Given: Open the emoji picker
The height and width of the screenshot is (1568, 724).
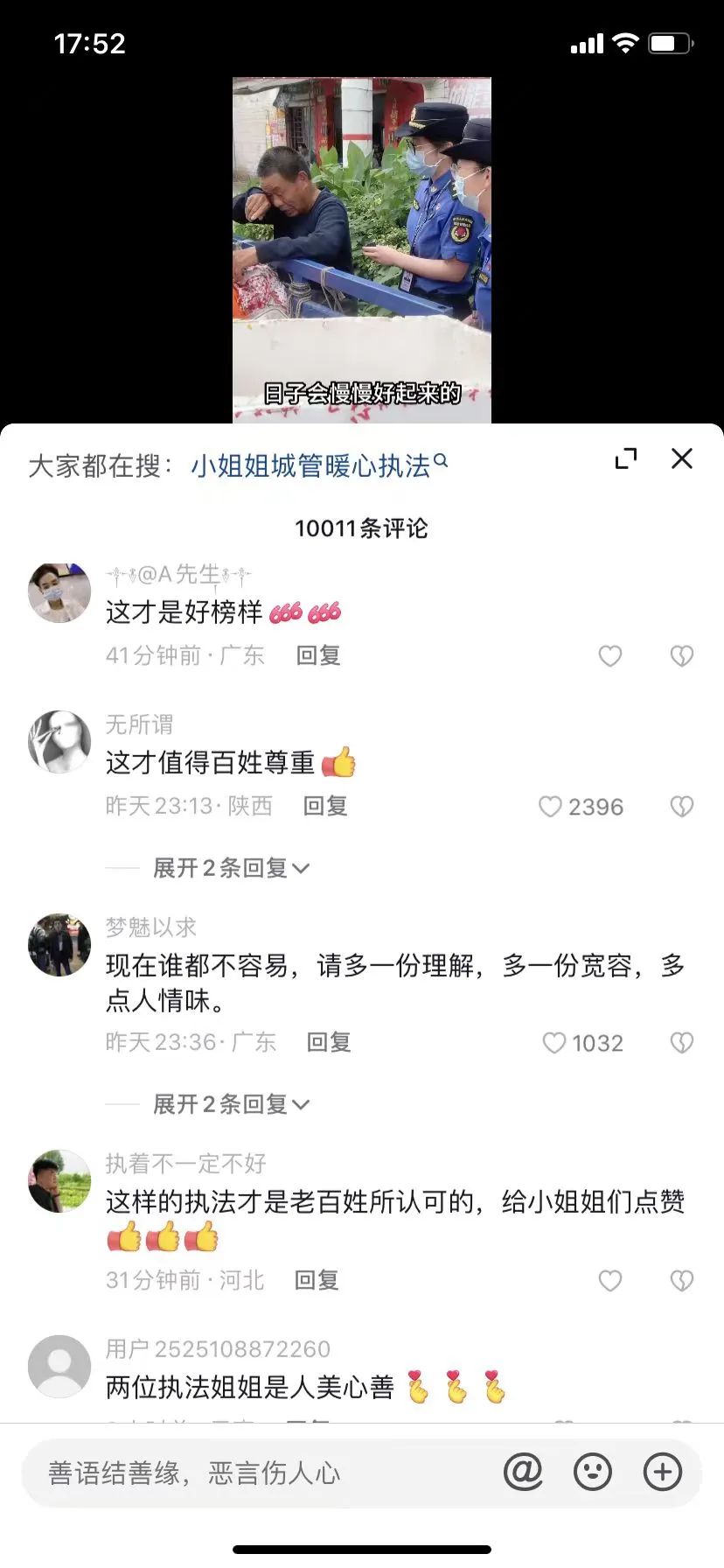Looking at the screenshot, I should coord(592,1473).
